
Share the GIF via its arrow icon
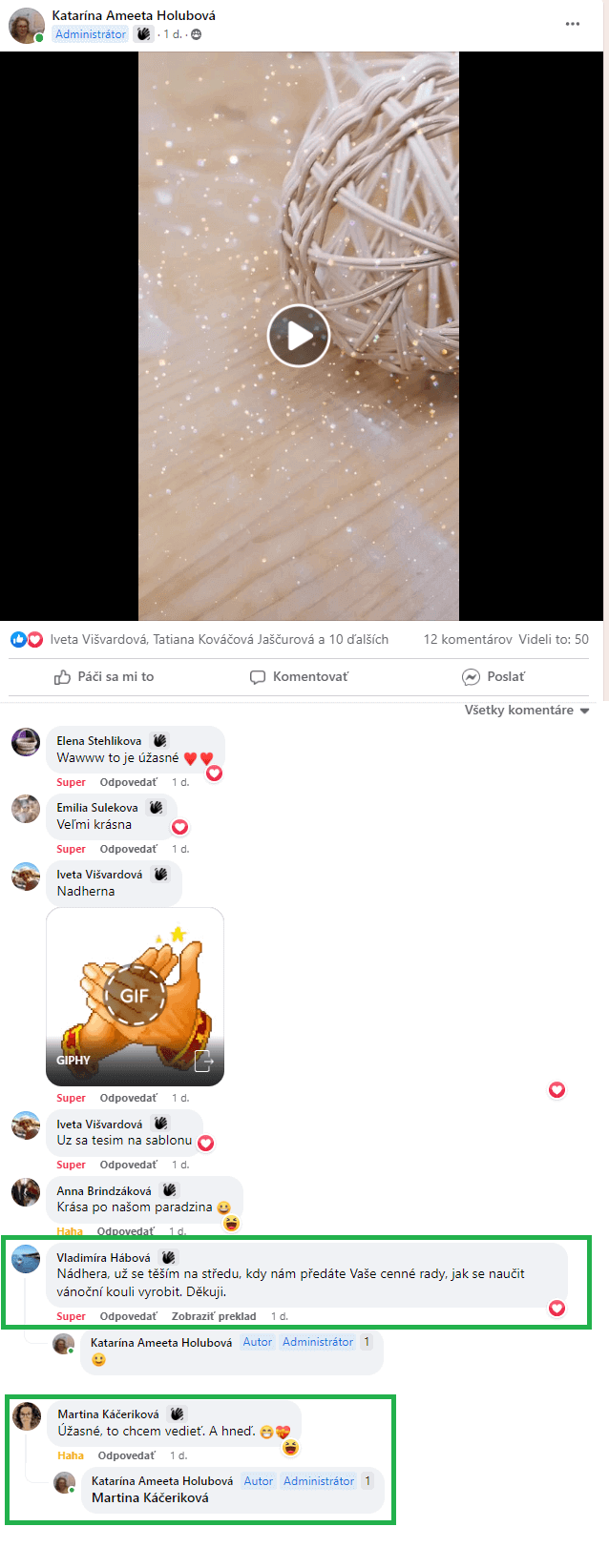[x=203, y=1061]
